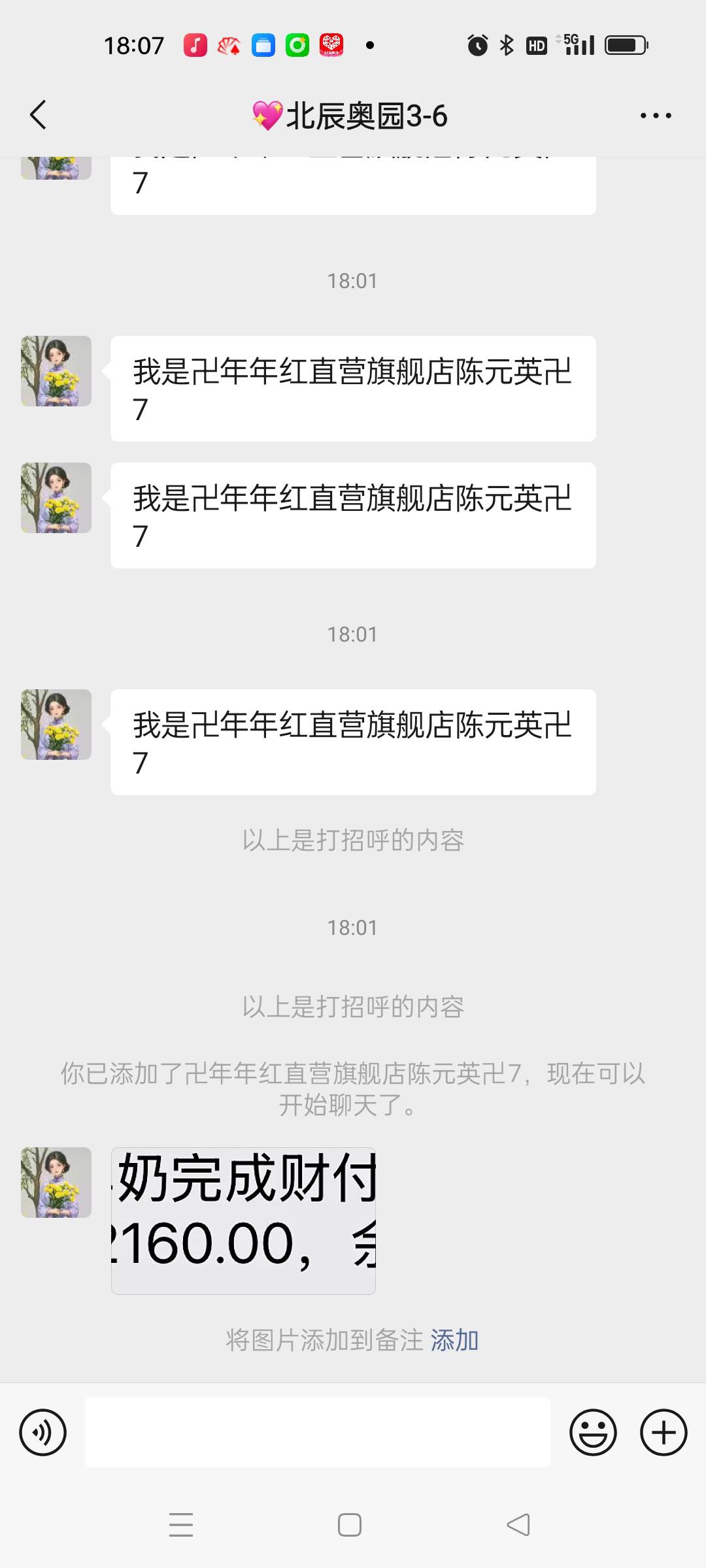The height and width of the screenshot is (1568, 706).
Task: Tap 添加 to add image to remark
Action: (454, 1340)
